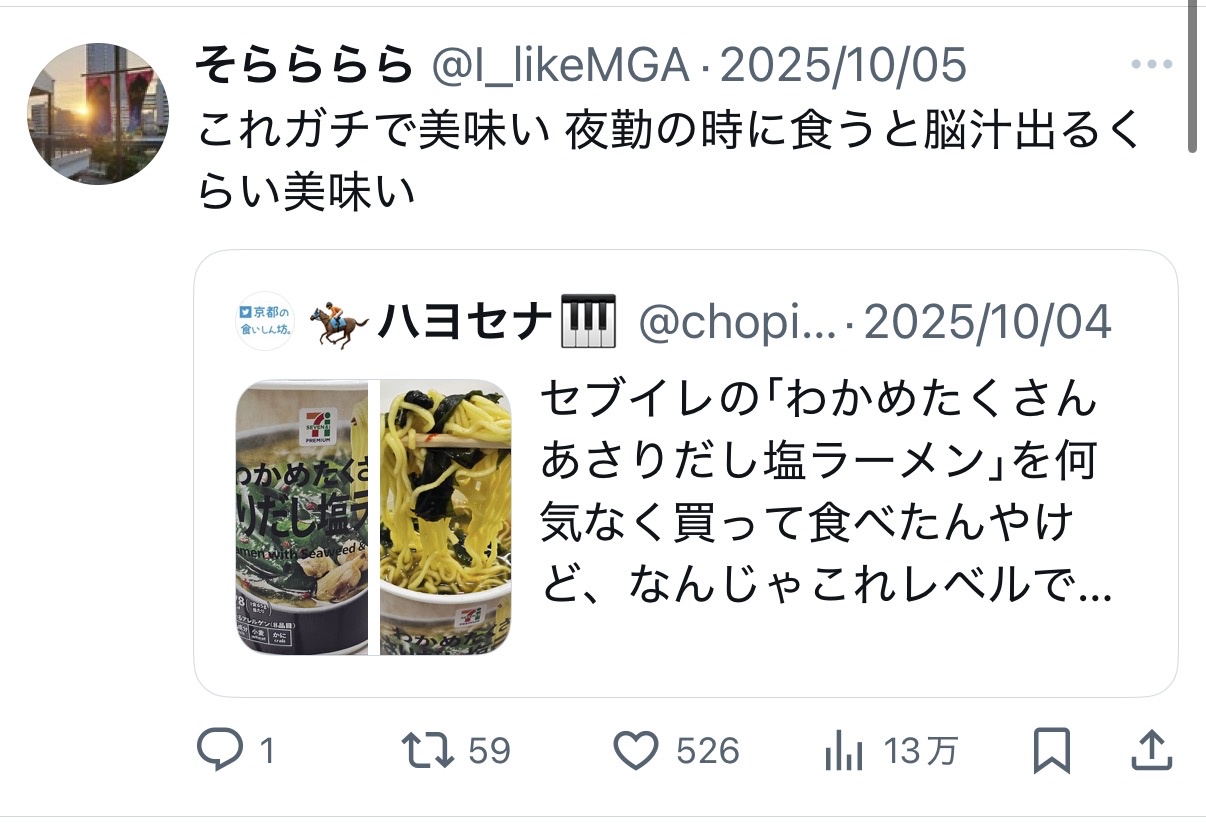Viewport: 1206px width, 825px height.
Task: Like そらららら's post
Action: coord(635,751)
